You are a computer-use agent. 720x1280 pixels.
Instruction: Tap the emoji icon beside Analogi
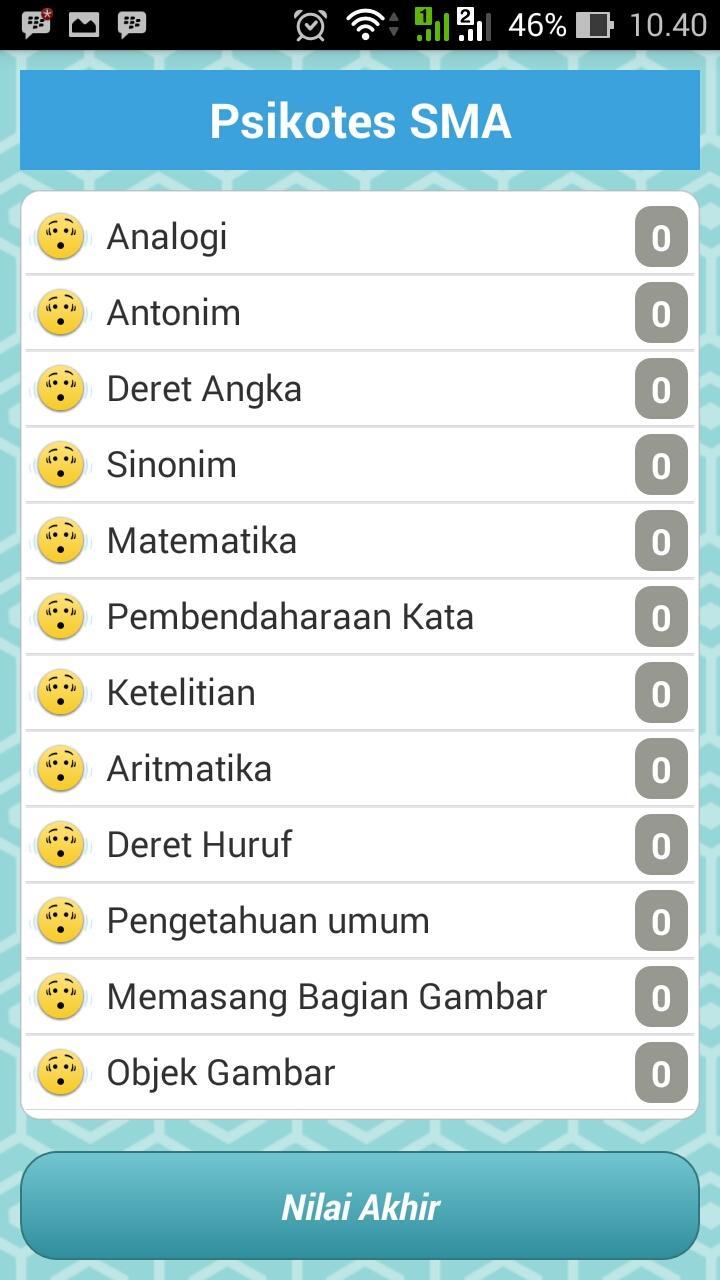[61, 236]
